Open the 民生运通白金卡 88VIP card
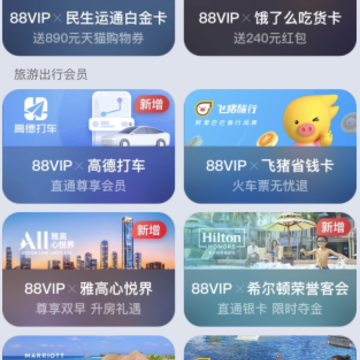The image size is (360, 360). pos(88,27)
